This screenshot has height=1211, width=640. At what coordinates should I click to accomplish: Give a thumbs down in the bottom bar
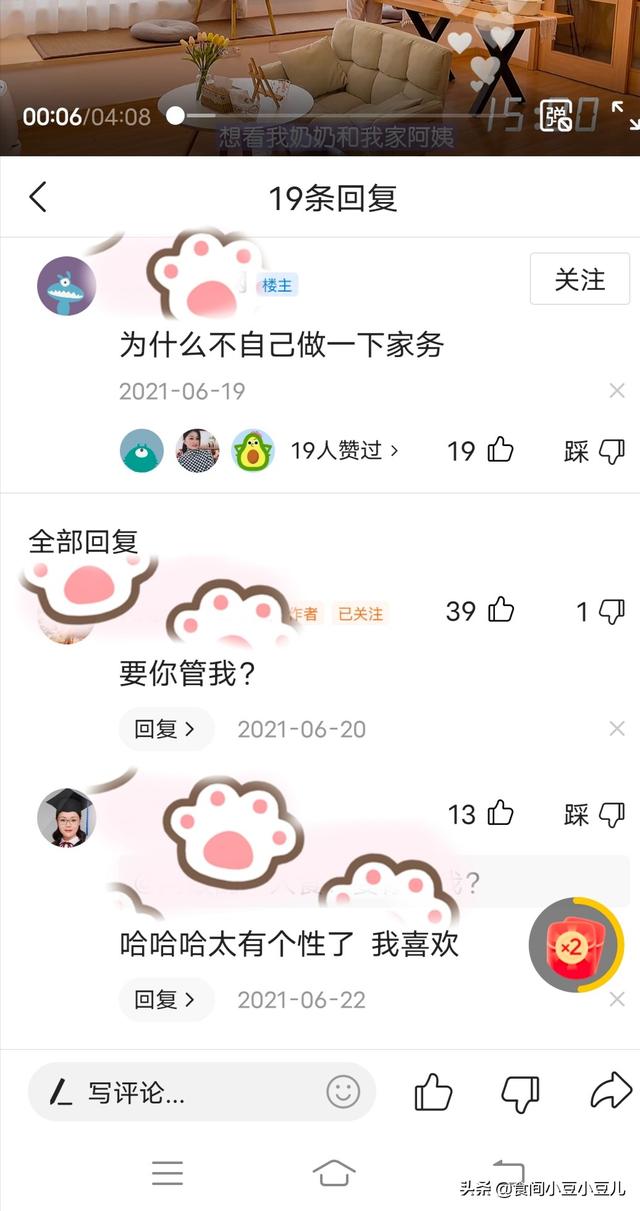(x=520, y=1092)
